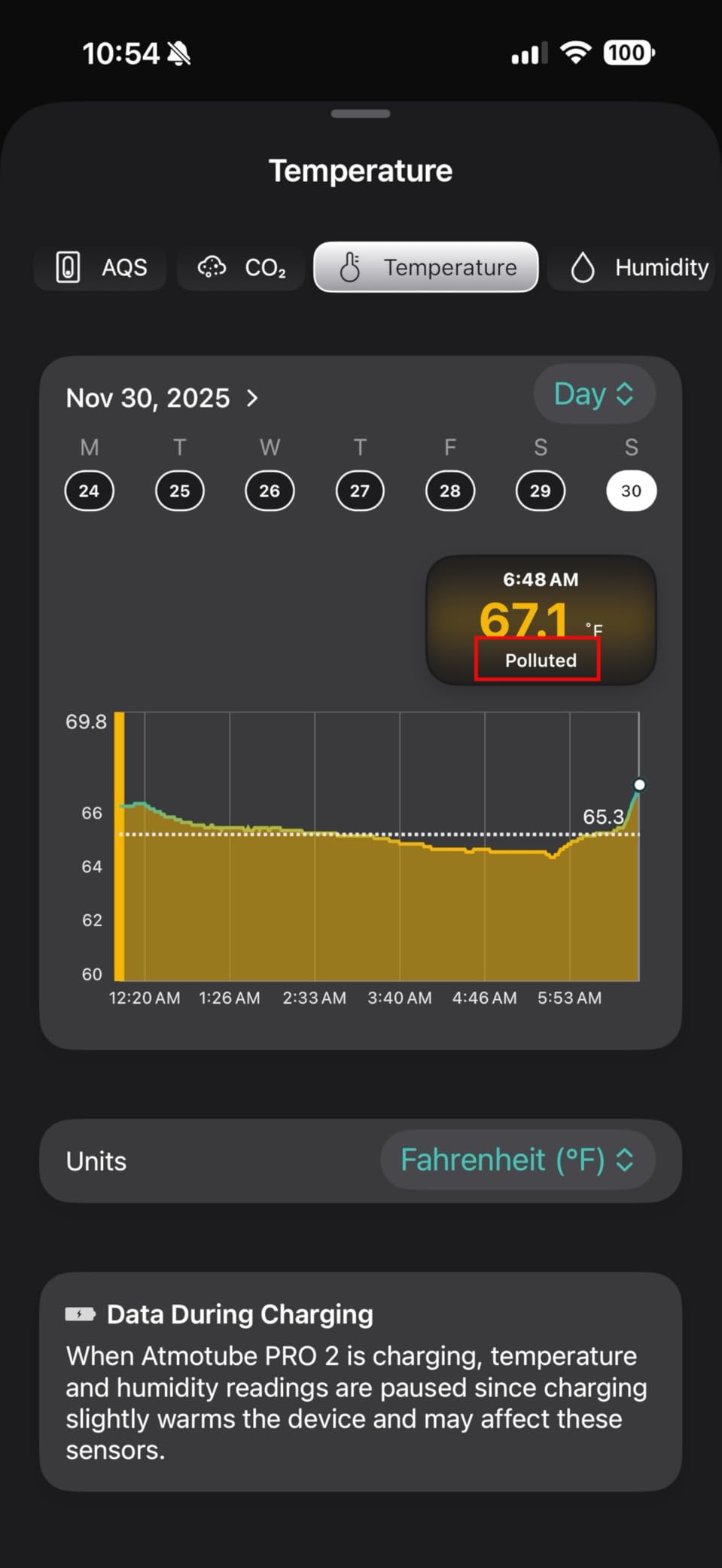The height and width of the screenshot is (1568, 722).
Task: Open the Fahrenheit units dropdown
Action: (x=518, y=1160)
